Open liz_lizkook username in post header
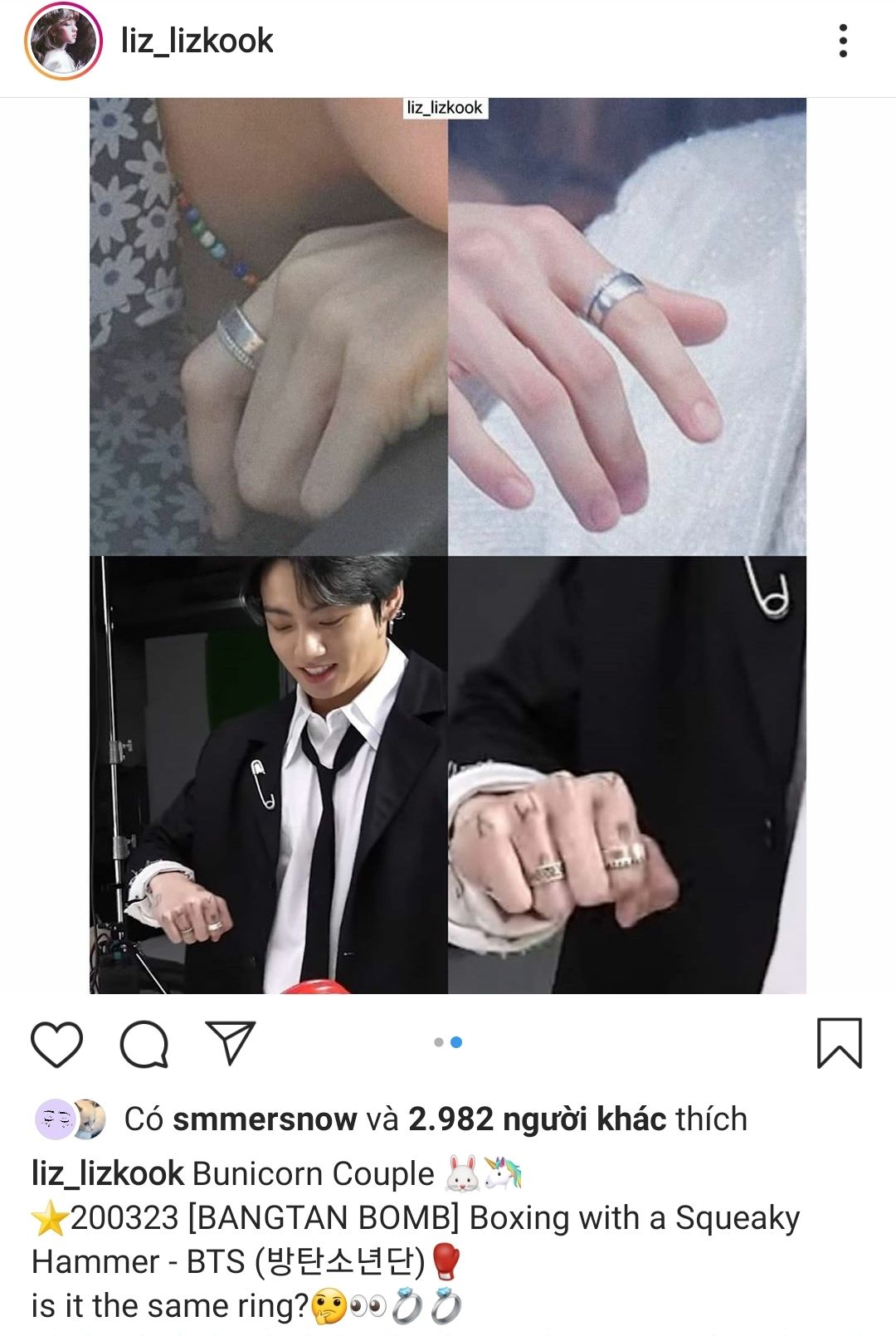896x1336 pixels. pyautogui.click(x=197, y=41)
